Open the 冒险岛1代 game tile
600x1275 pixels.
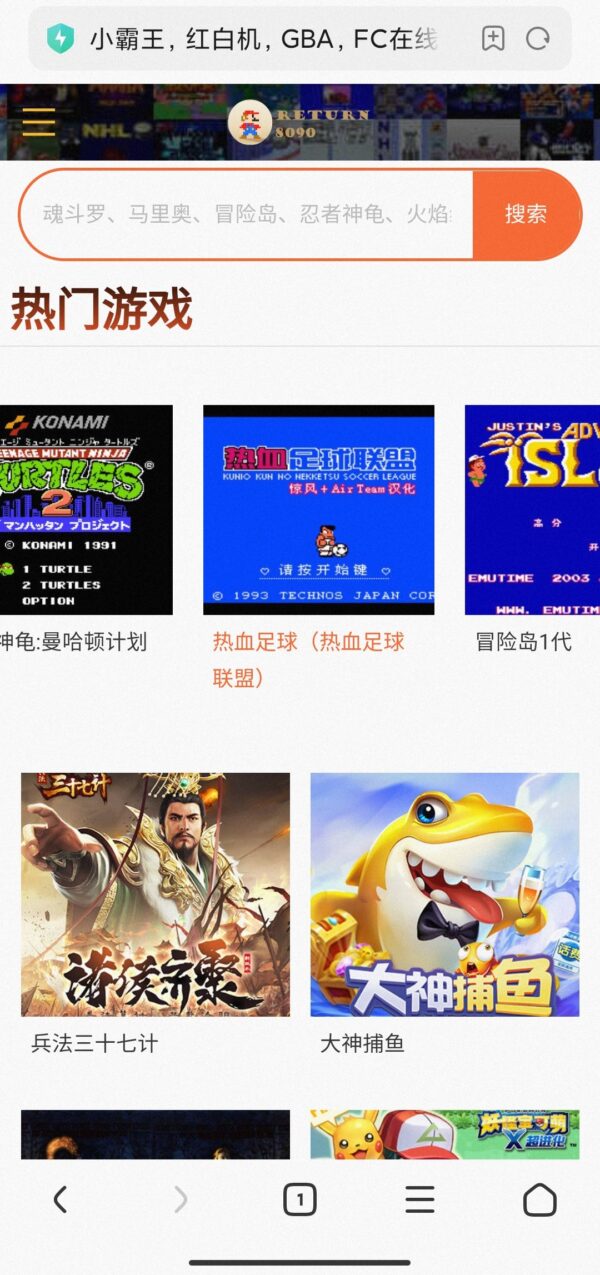pyautogui.click(x=532, y=509)
